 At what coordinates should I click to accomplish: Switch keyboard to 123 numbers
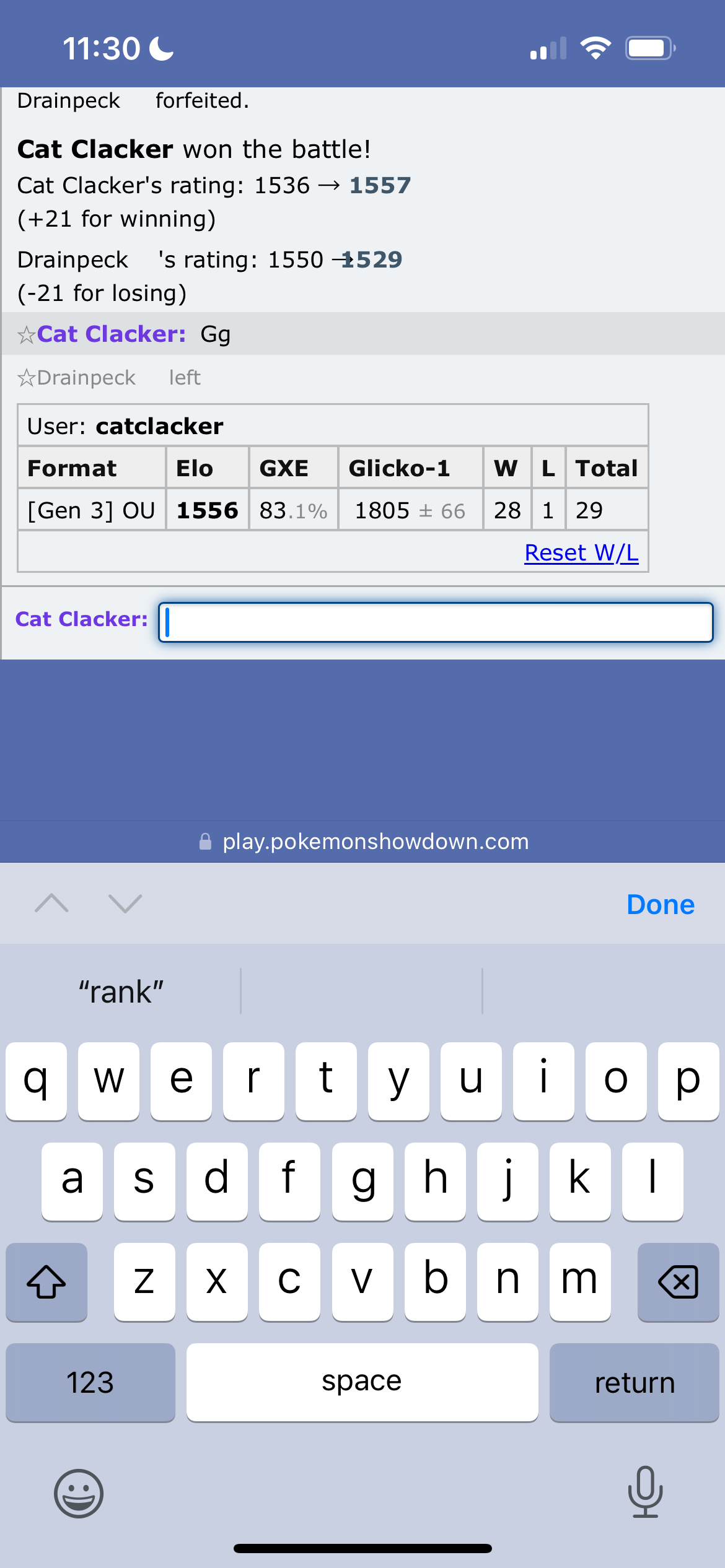(x=90, y=1382)
